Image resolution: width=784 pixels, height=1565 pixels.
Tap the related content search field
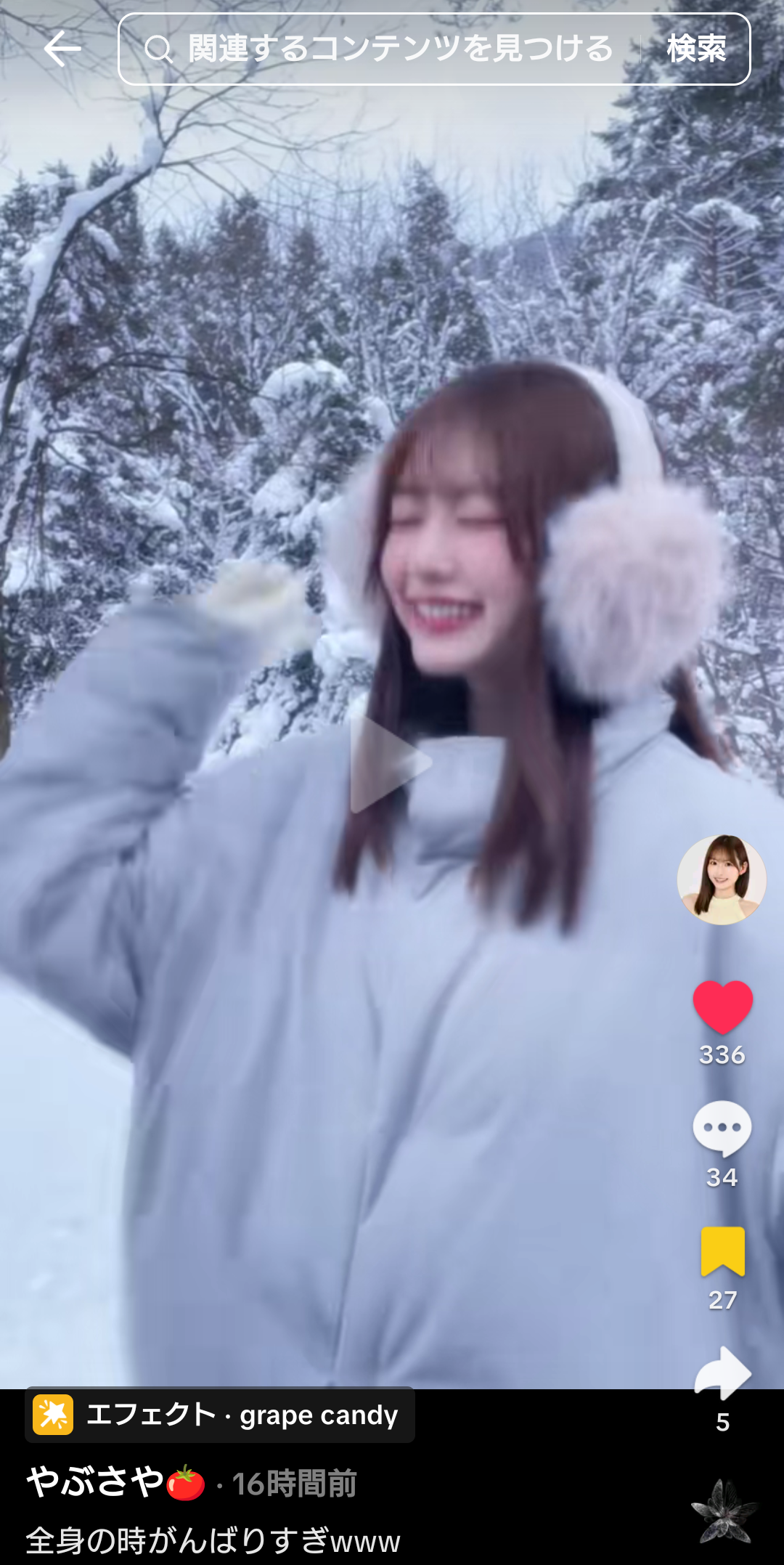pyautogui.click(x=399, y=49)
